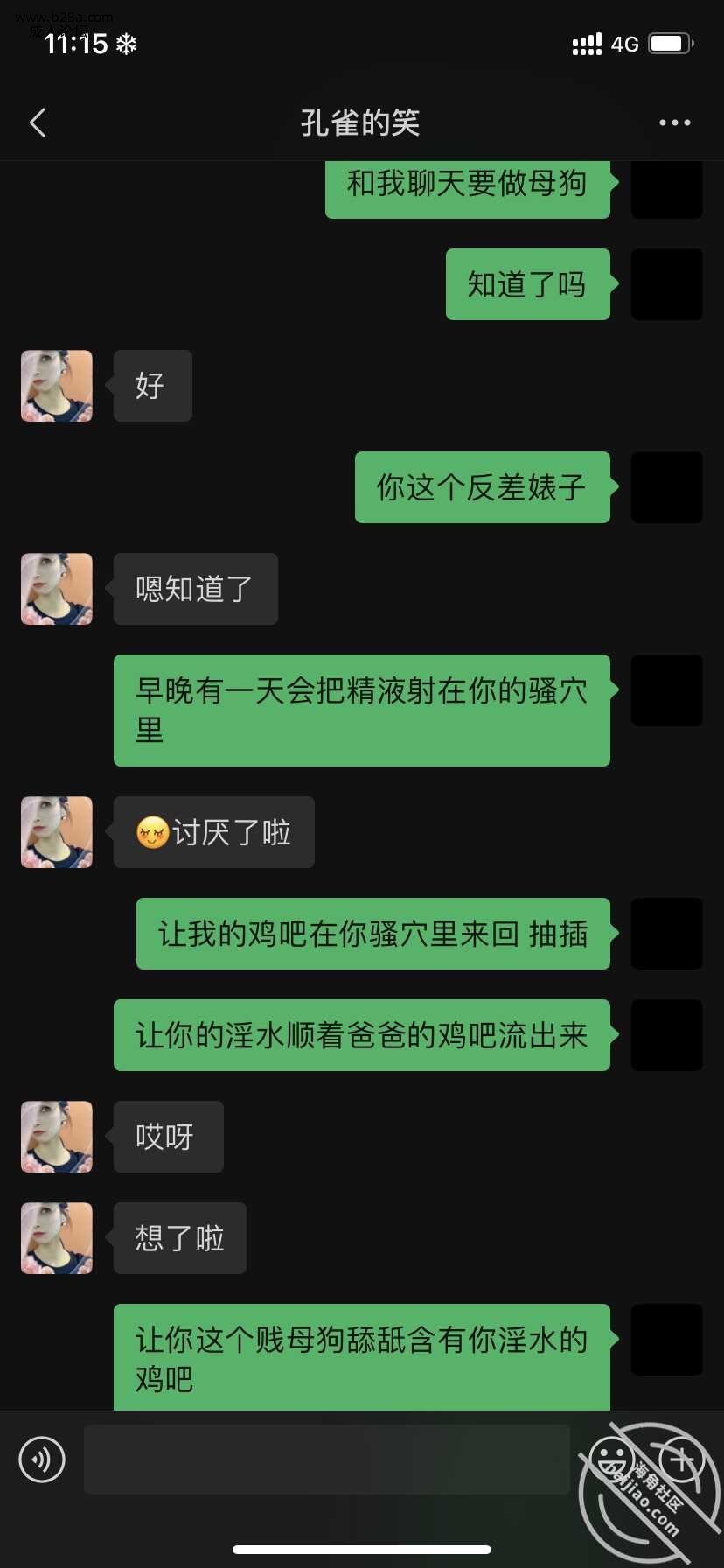Go back from the chat

point(38,122)
